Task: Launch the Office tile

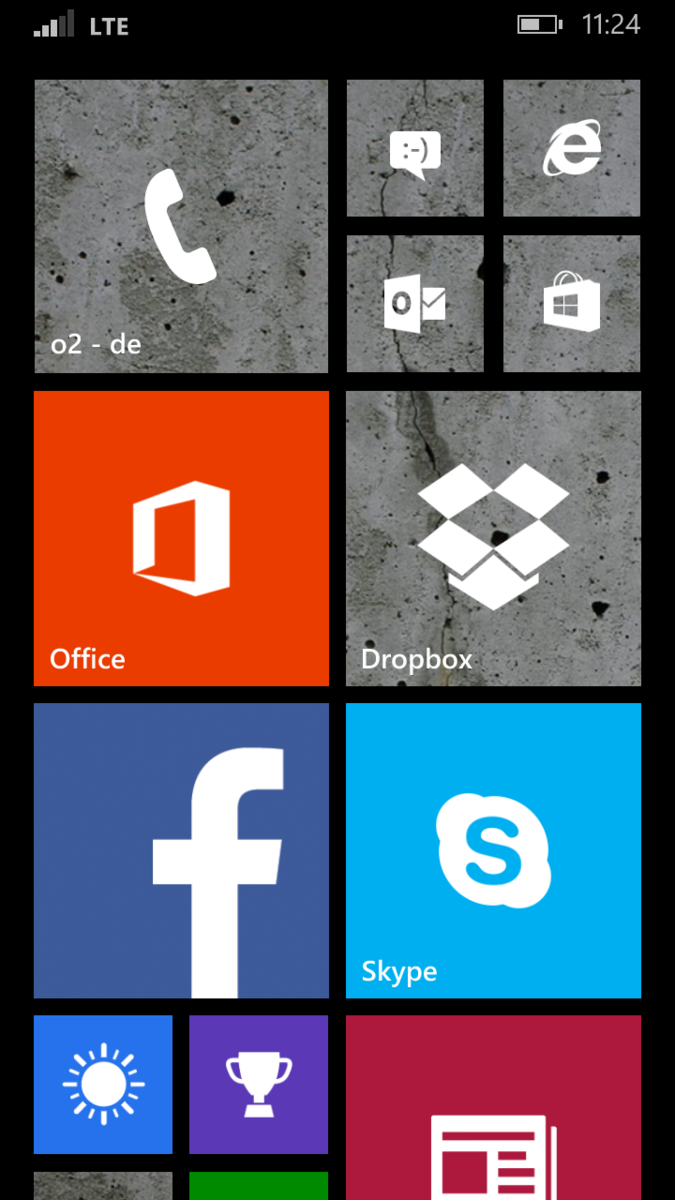Action: [181, 538]
